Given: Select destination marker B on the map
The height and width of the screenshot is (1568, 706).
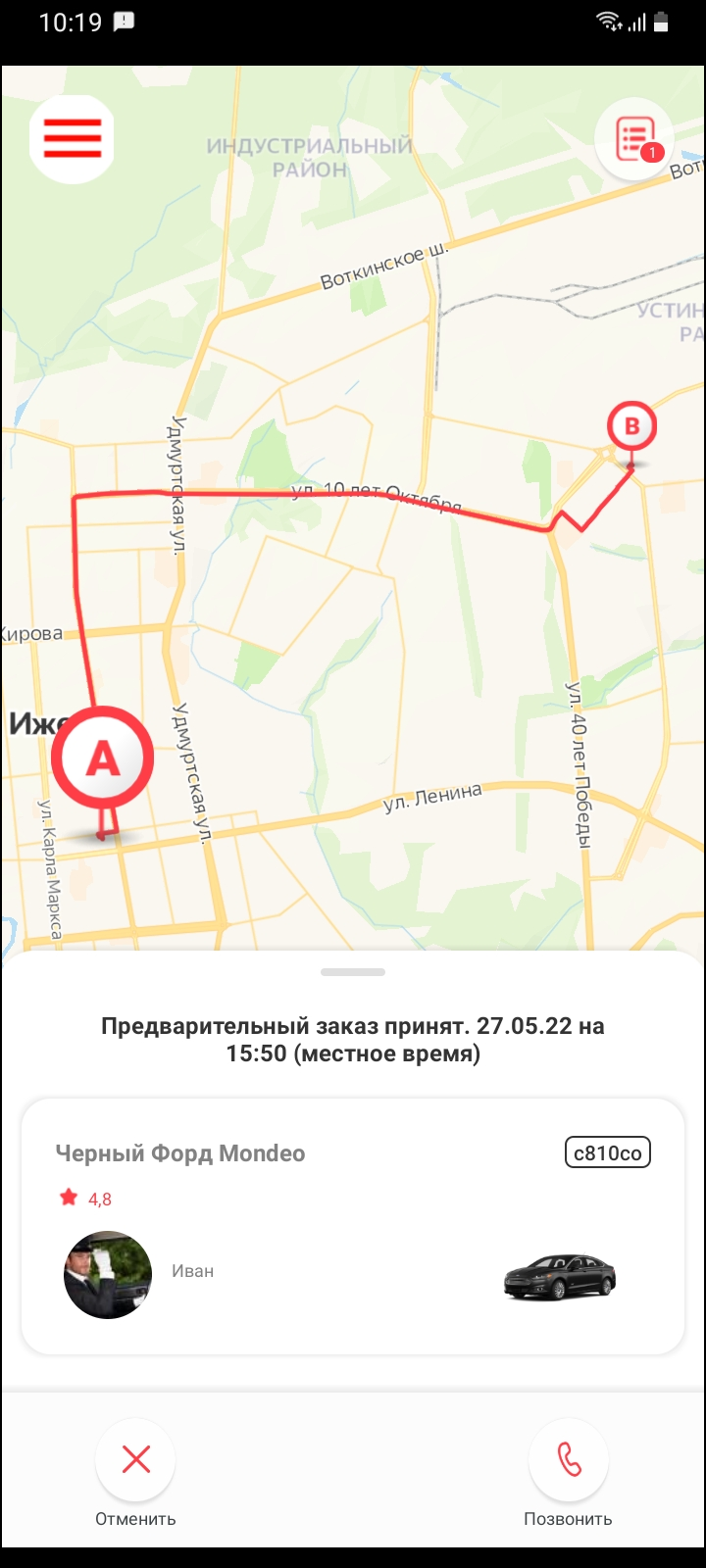Looking at the screenshot, I should pyautogui.click(x=631, y=426).
